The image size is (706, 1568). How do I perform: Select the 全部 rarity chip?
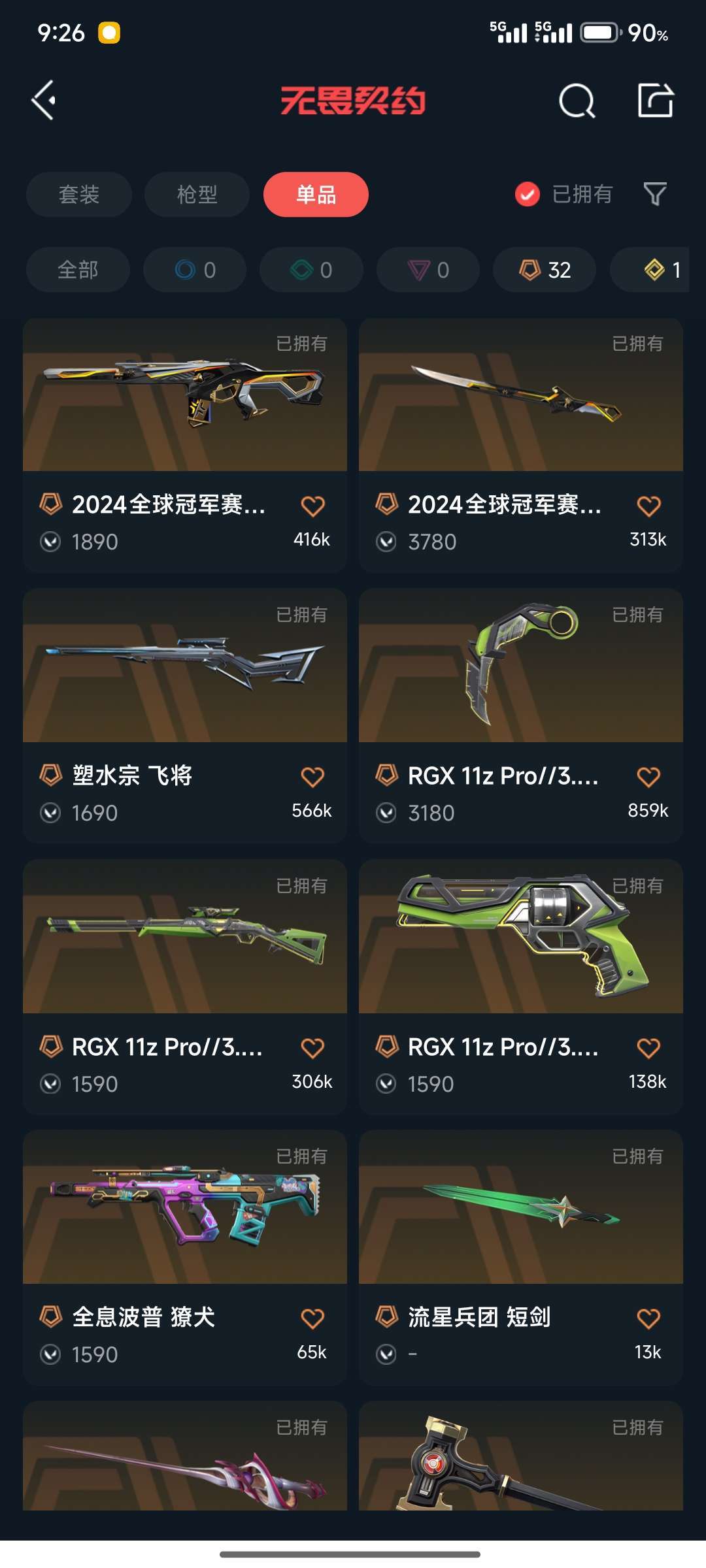point(78,270)
